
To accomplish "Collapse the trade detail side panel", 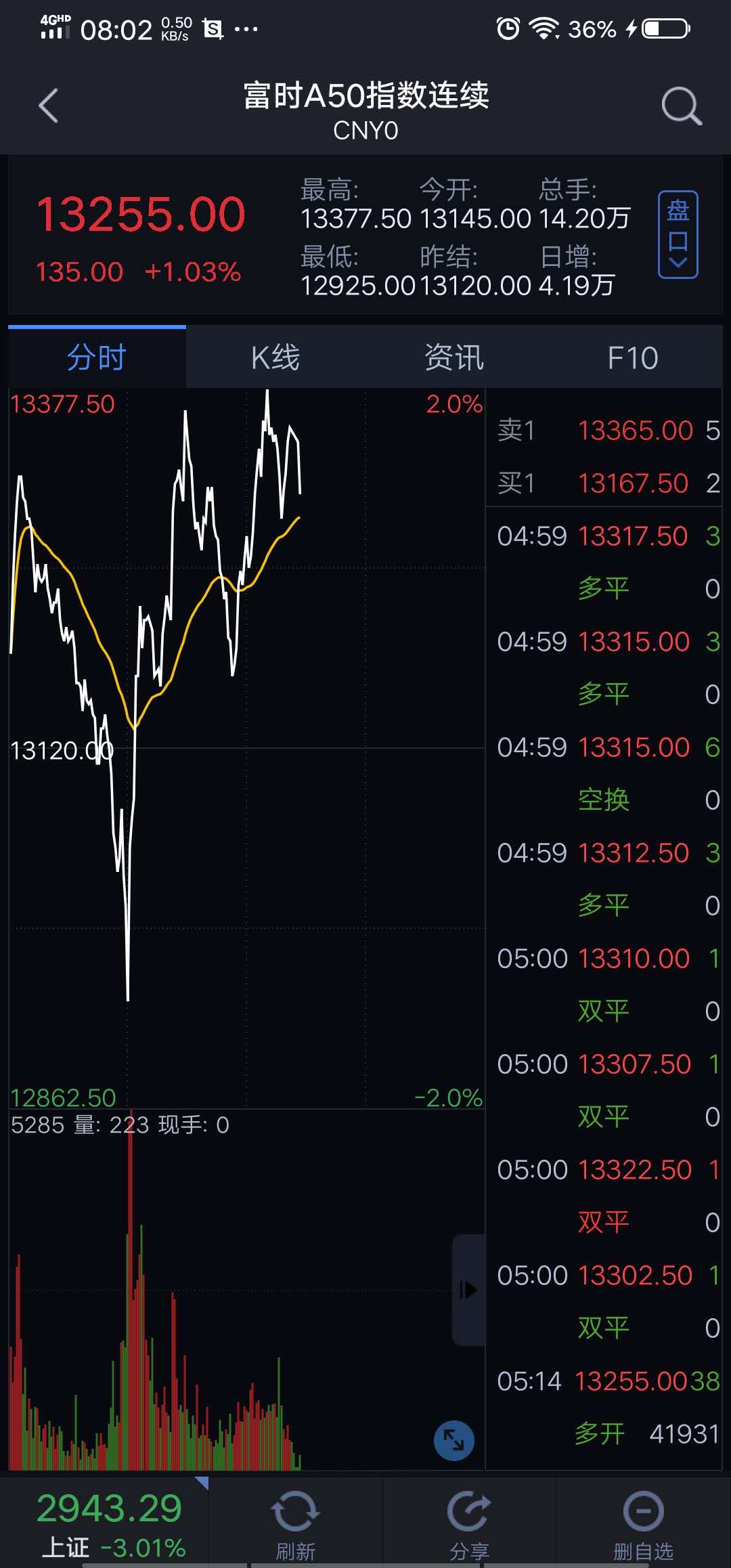I will [x=468, y=1290].
